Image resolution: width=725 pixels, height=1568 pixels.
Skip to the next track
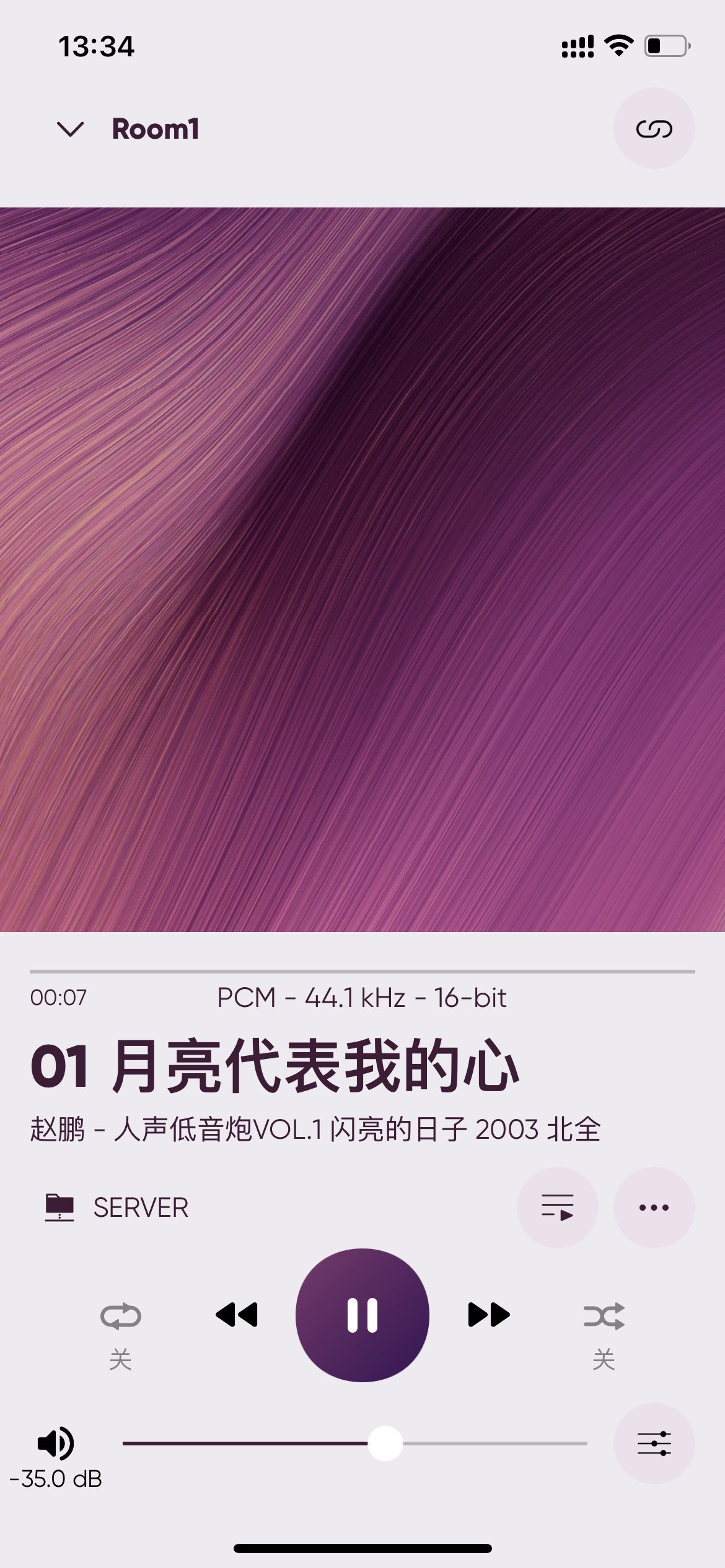point(489,1314)
